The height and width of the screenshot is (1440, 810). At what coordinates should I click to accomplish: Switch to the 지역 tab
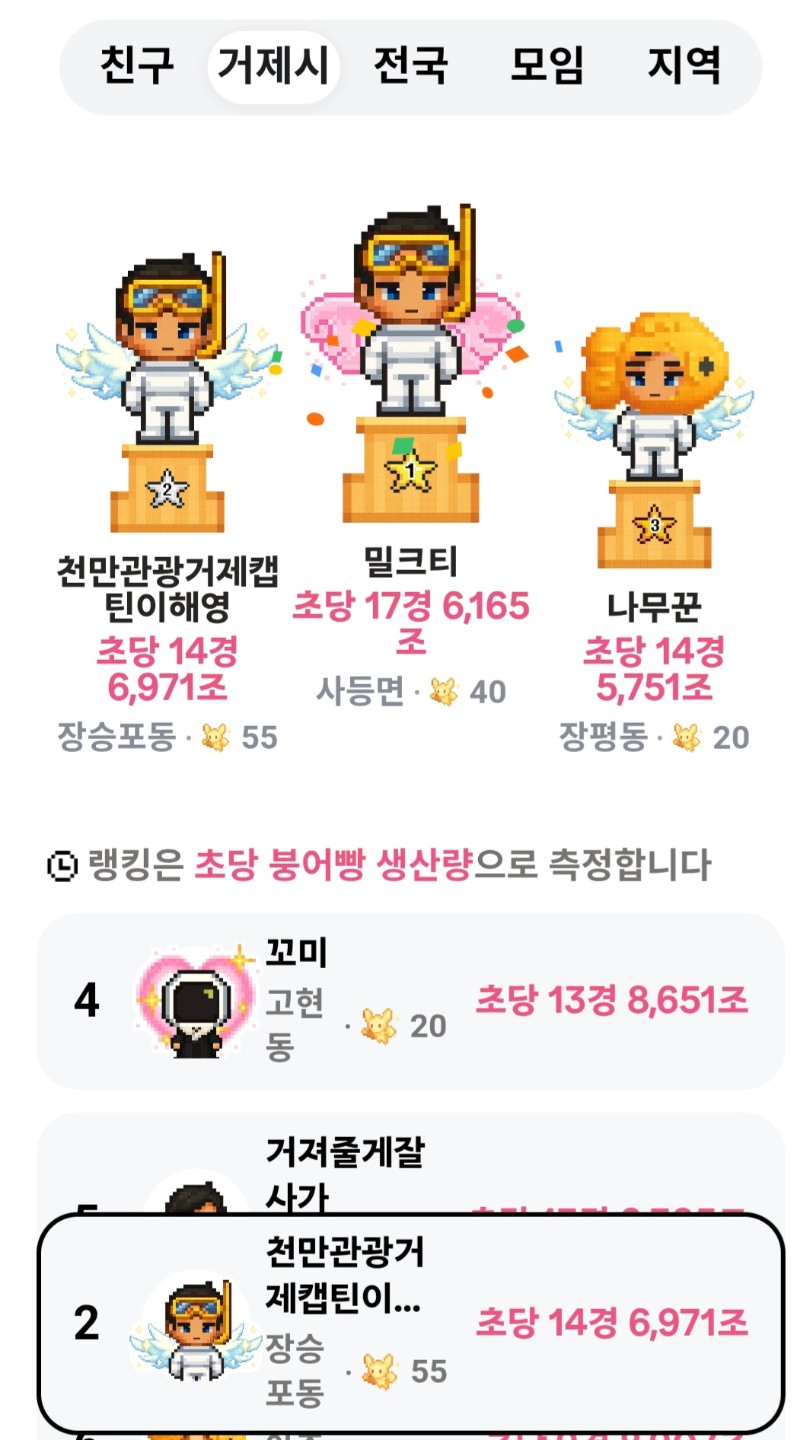coord(684,67)
